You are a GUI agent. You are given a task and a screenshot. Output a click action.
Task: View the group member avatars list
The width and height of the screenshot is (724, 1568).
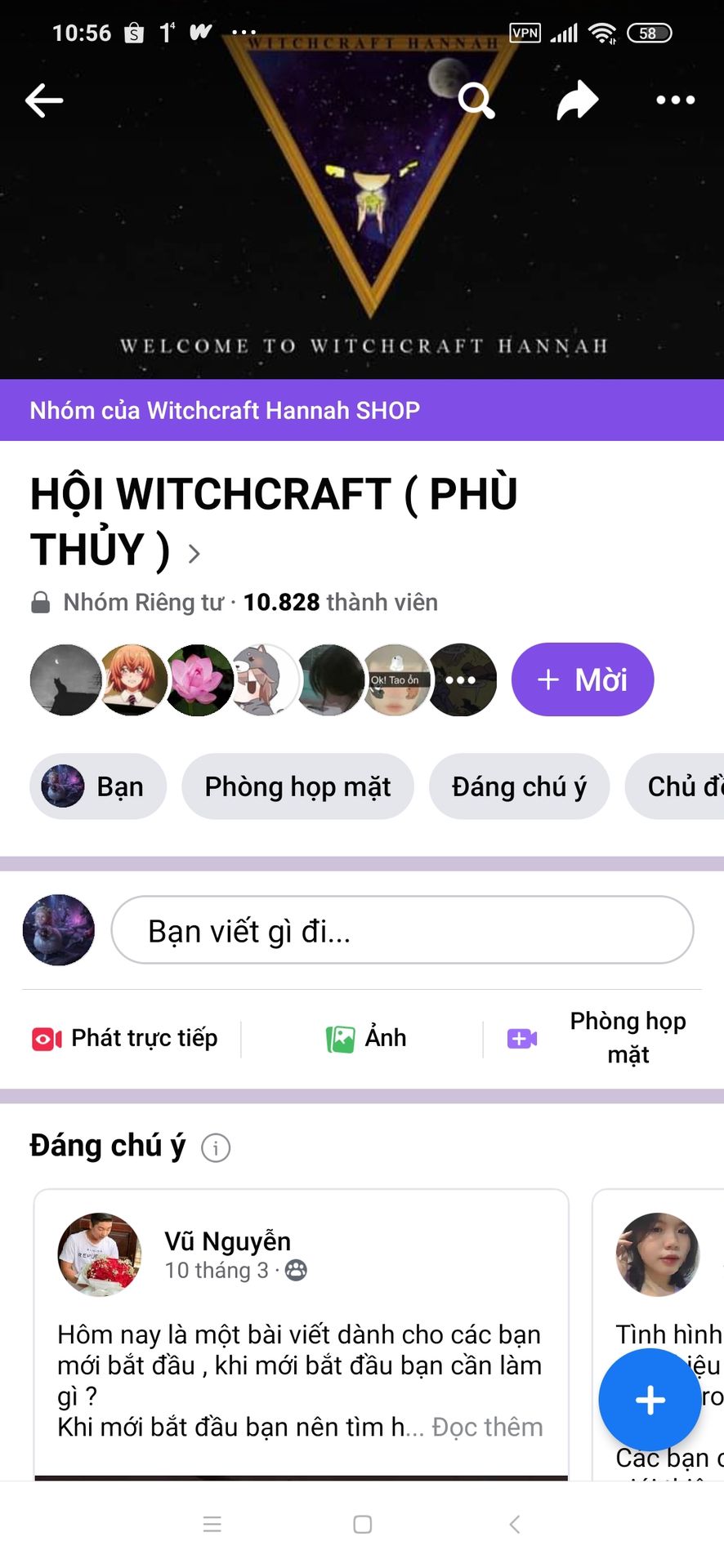(x=263, y=679)
